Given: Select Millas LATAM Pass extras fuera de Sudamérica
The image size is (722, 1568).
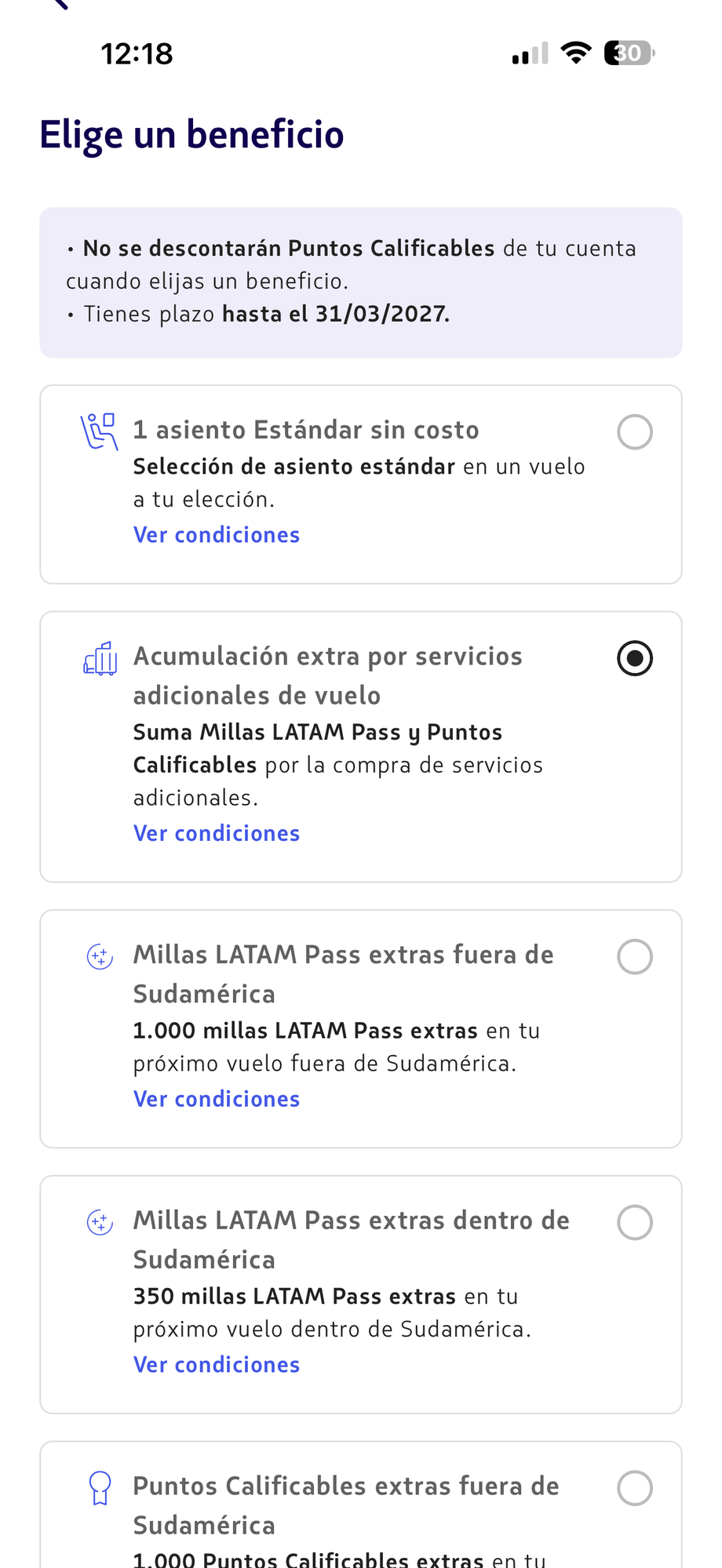Looking at the screenshot, I should 634,957.
